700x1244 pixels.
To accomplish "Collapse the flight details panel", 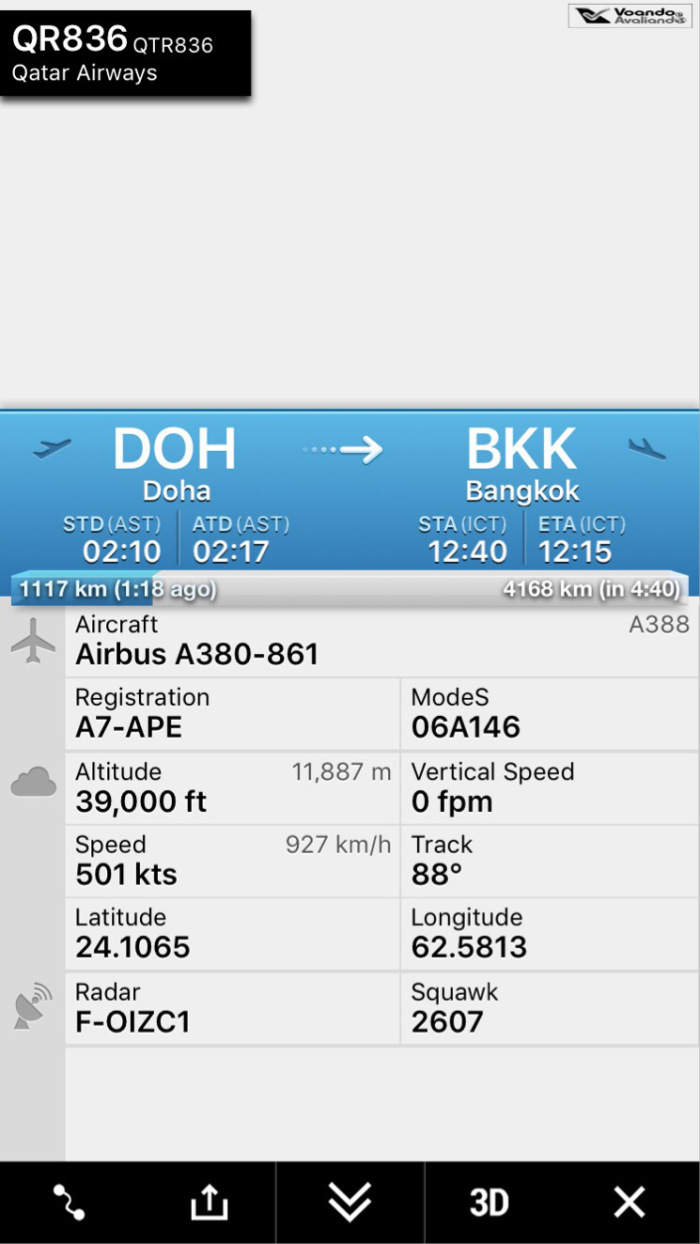I will 350,1203.
